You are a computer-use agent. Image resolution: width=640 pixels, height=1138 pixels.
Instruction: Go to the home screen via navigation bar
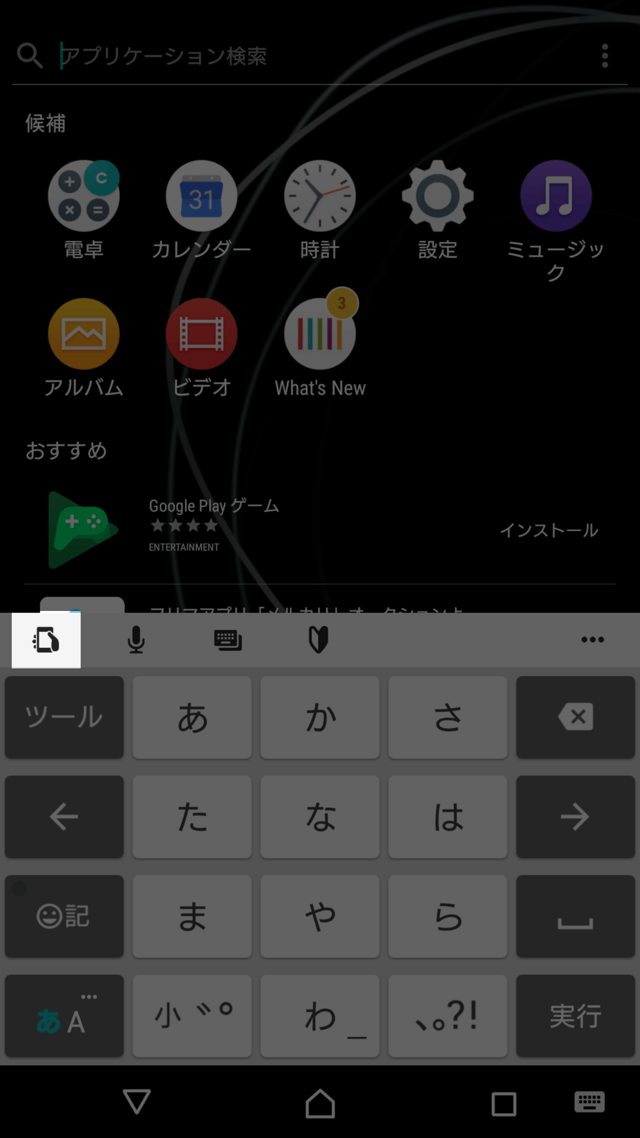point(320,1103)
